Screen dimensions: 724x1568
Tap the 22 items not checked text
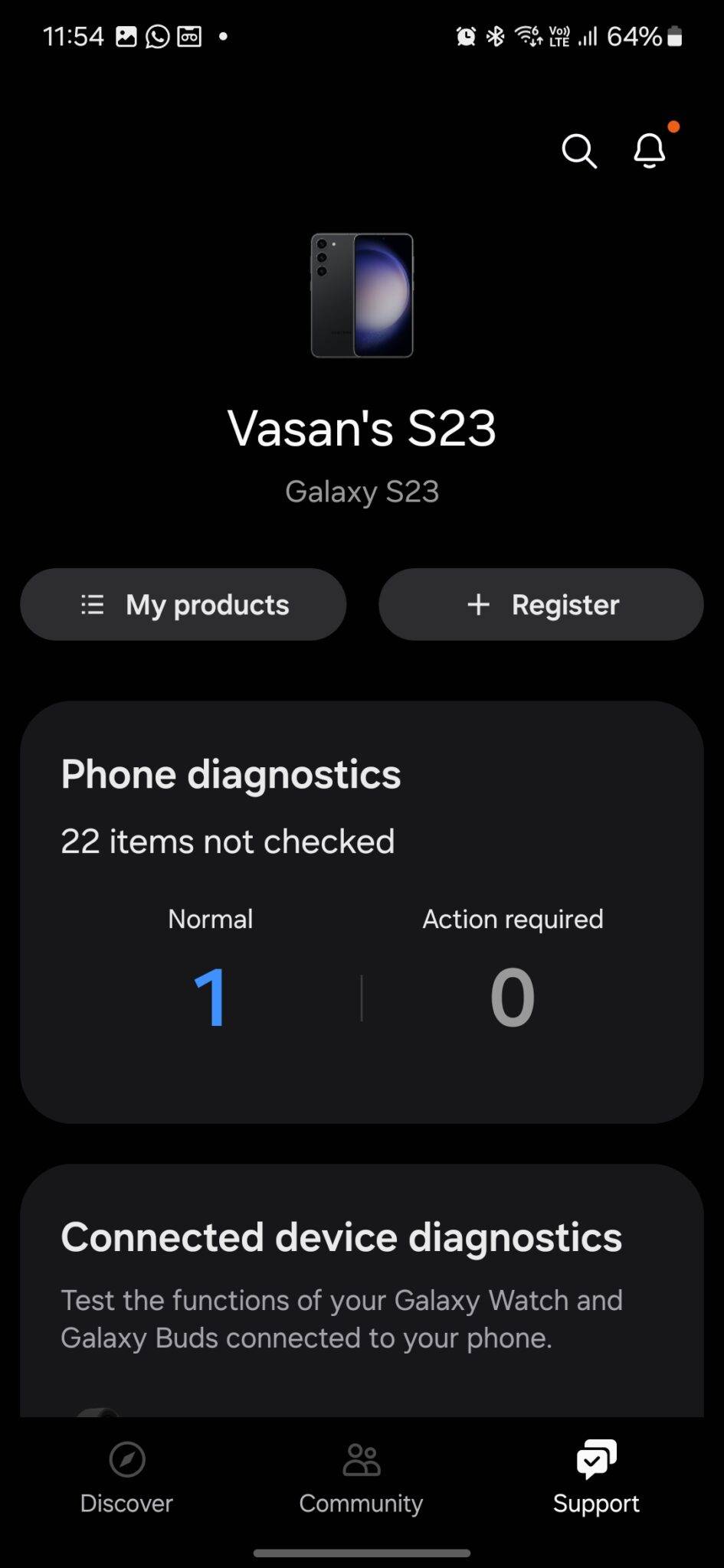(x=227, y=840)
